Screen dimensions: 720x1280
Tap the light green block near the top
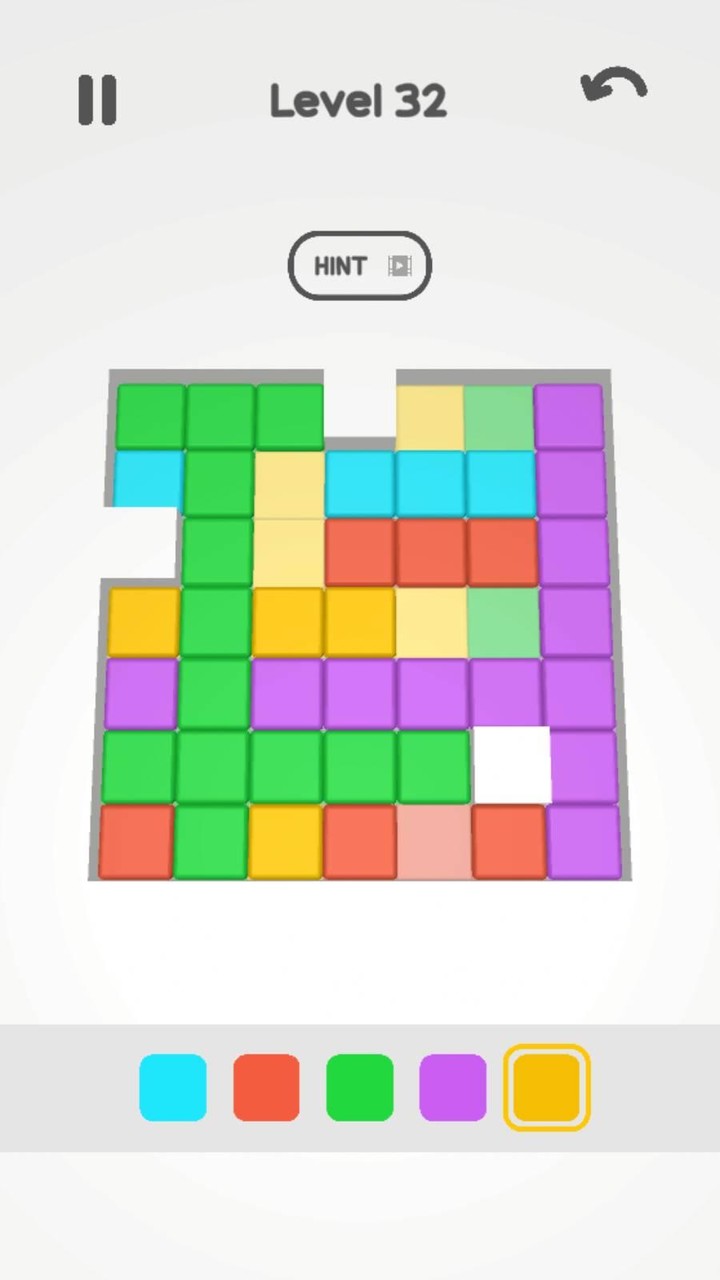[x=498, y=413]
